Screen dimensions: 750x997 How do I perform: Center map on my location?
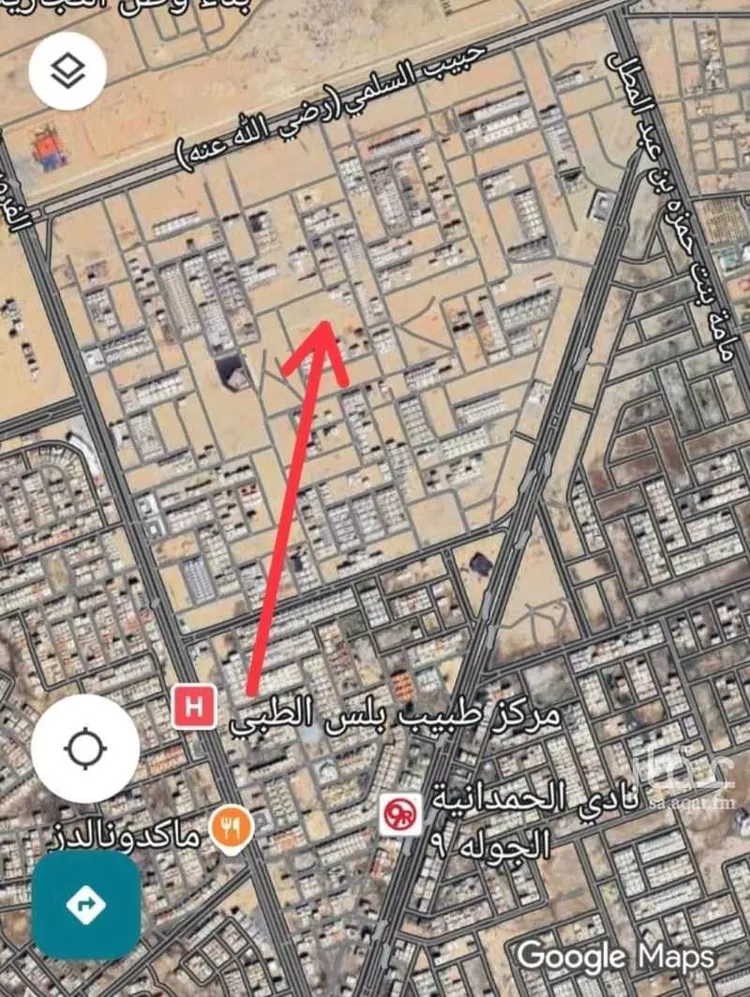click(85, 747)
